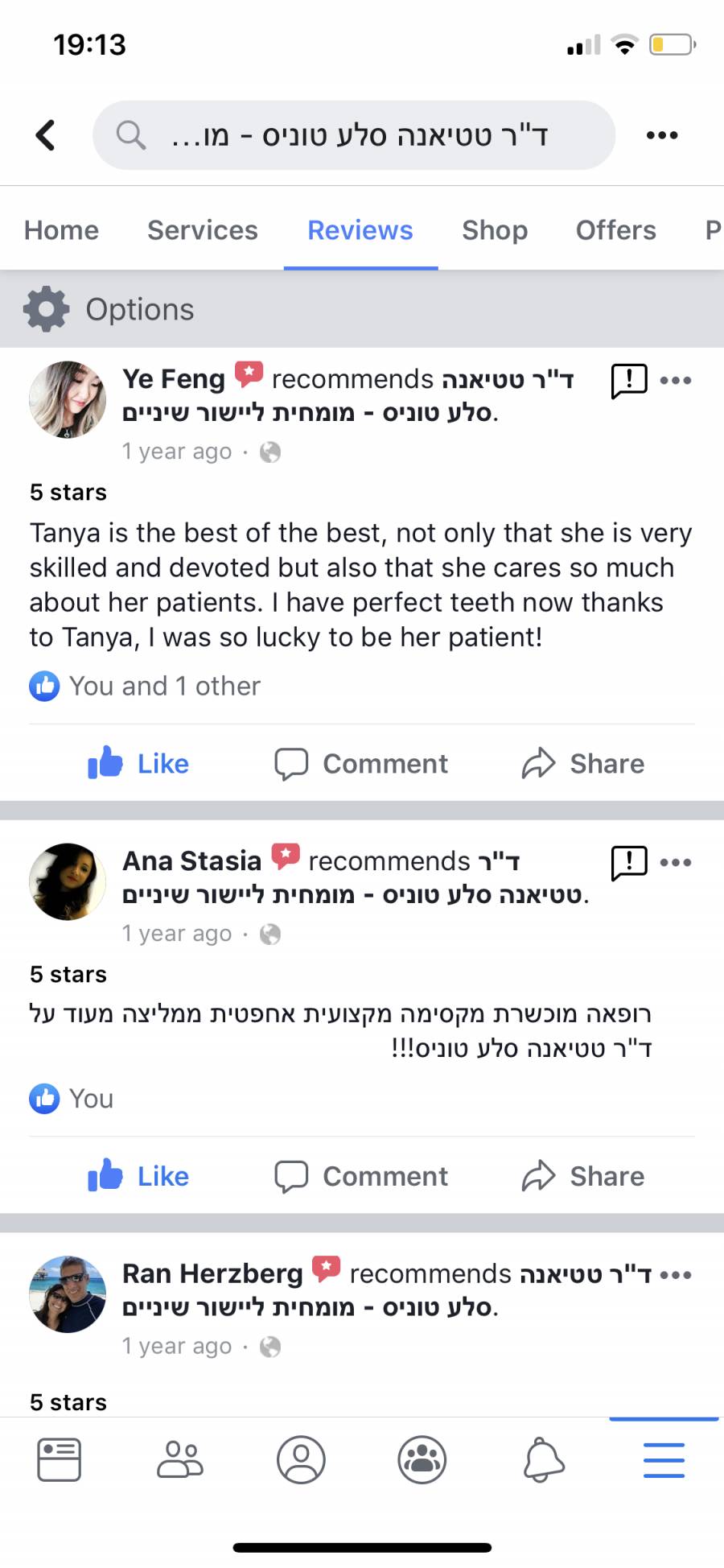Tap the page search field
Viewport: 724px width, 1568px height.
pos(354,135)
